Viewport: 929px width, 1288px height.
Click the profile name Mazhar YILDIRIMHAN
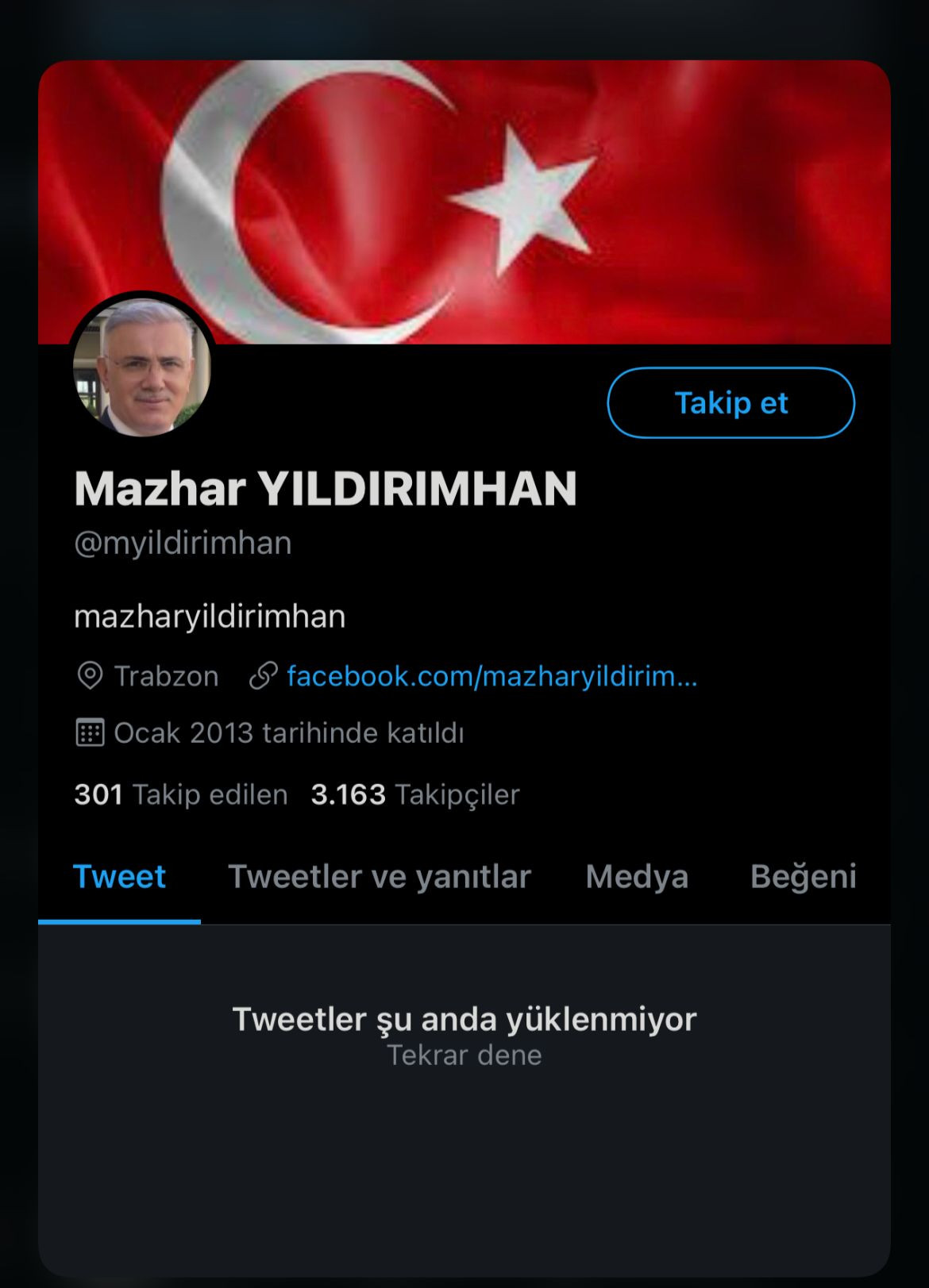click(x=326, y=490)
